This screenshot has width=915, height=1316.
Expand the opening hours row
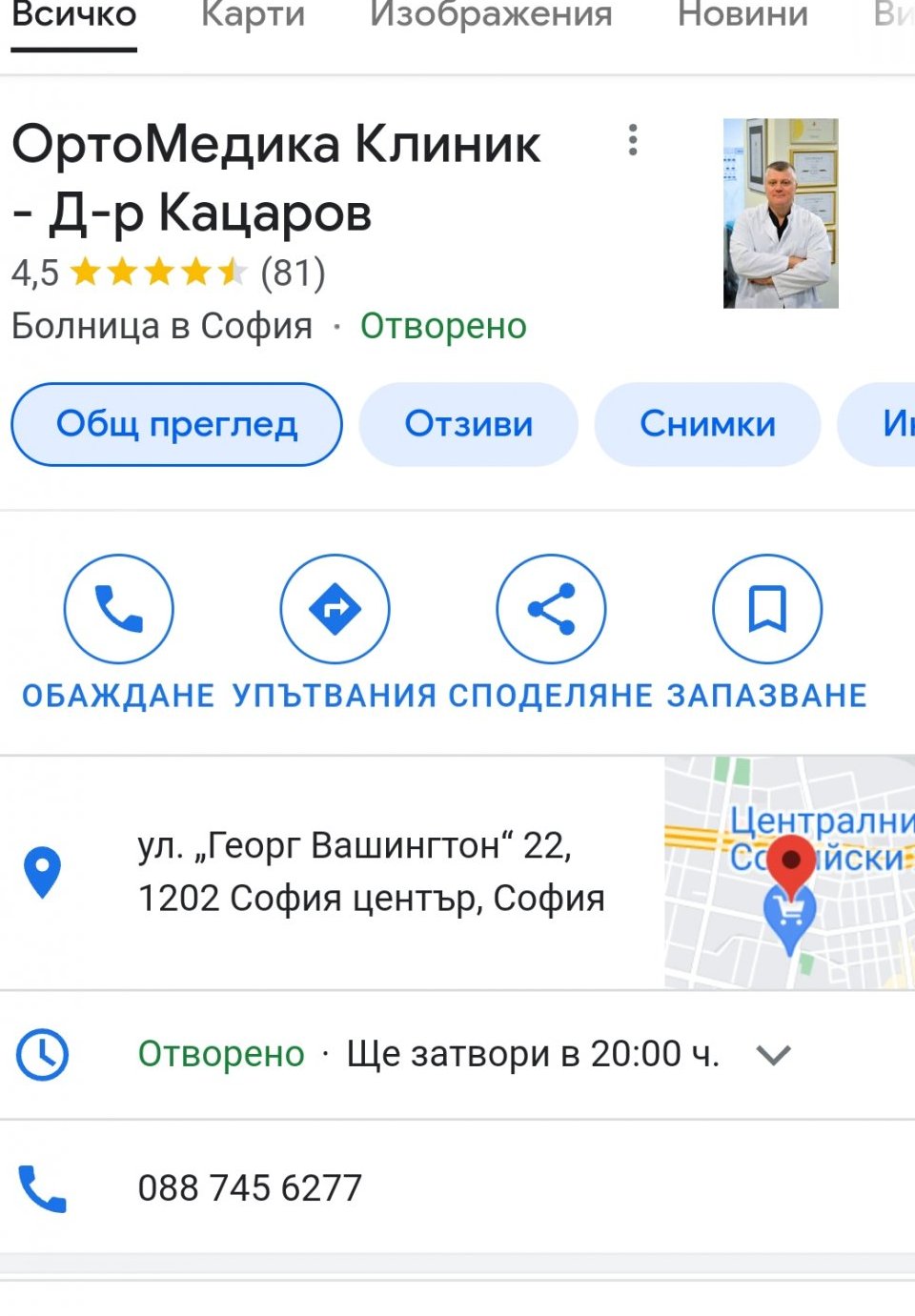click(773, 1055)
